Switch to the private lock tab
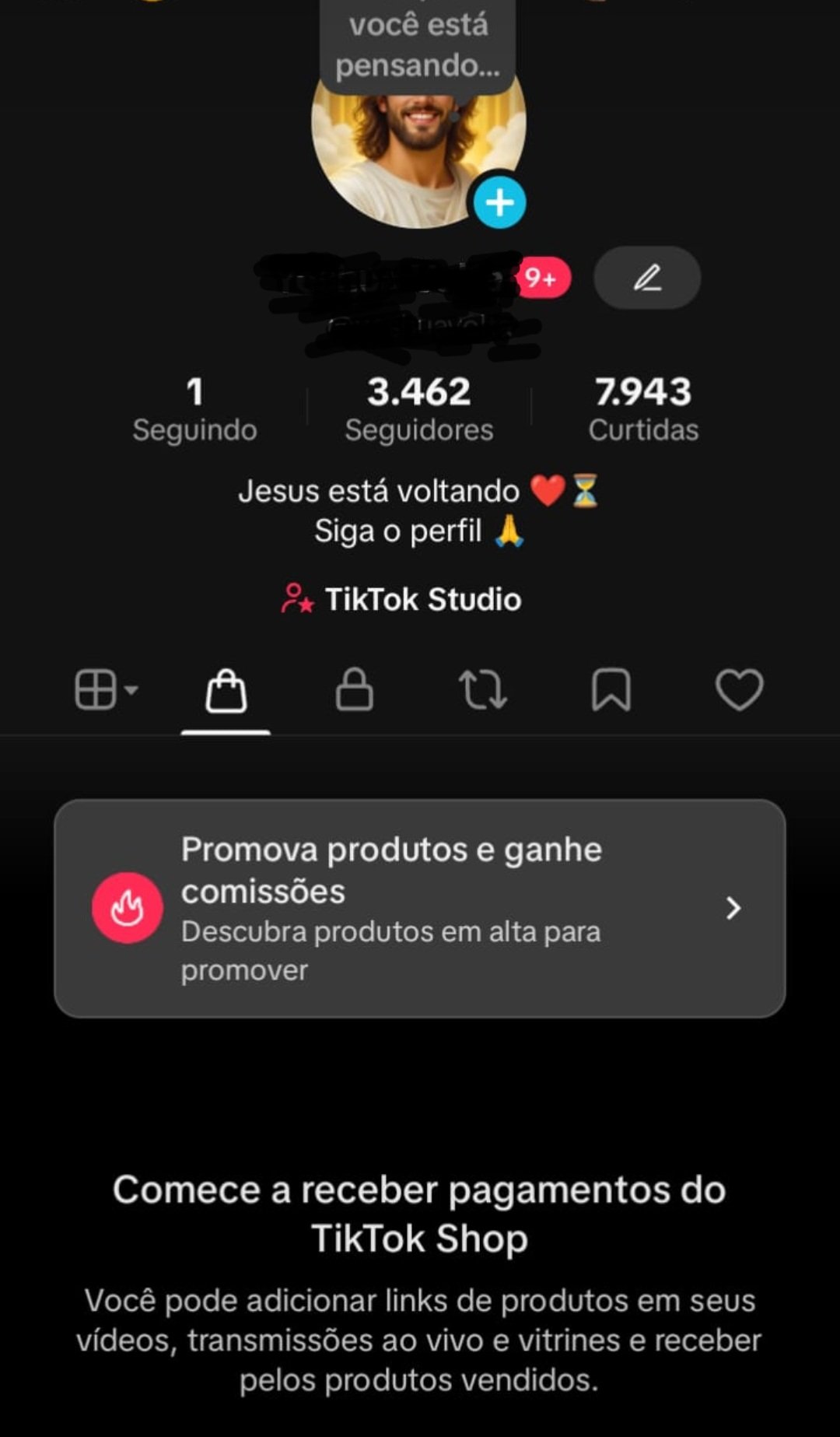This screenshot has width=840, height=1437. tap(354, 690)
